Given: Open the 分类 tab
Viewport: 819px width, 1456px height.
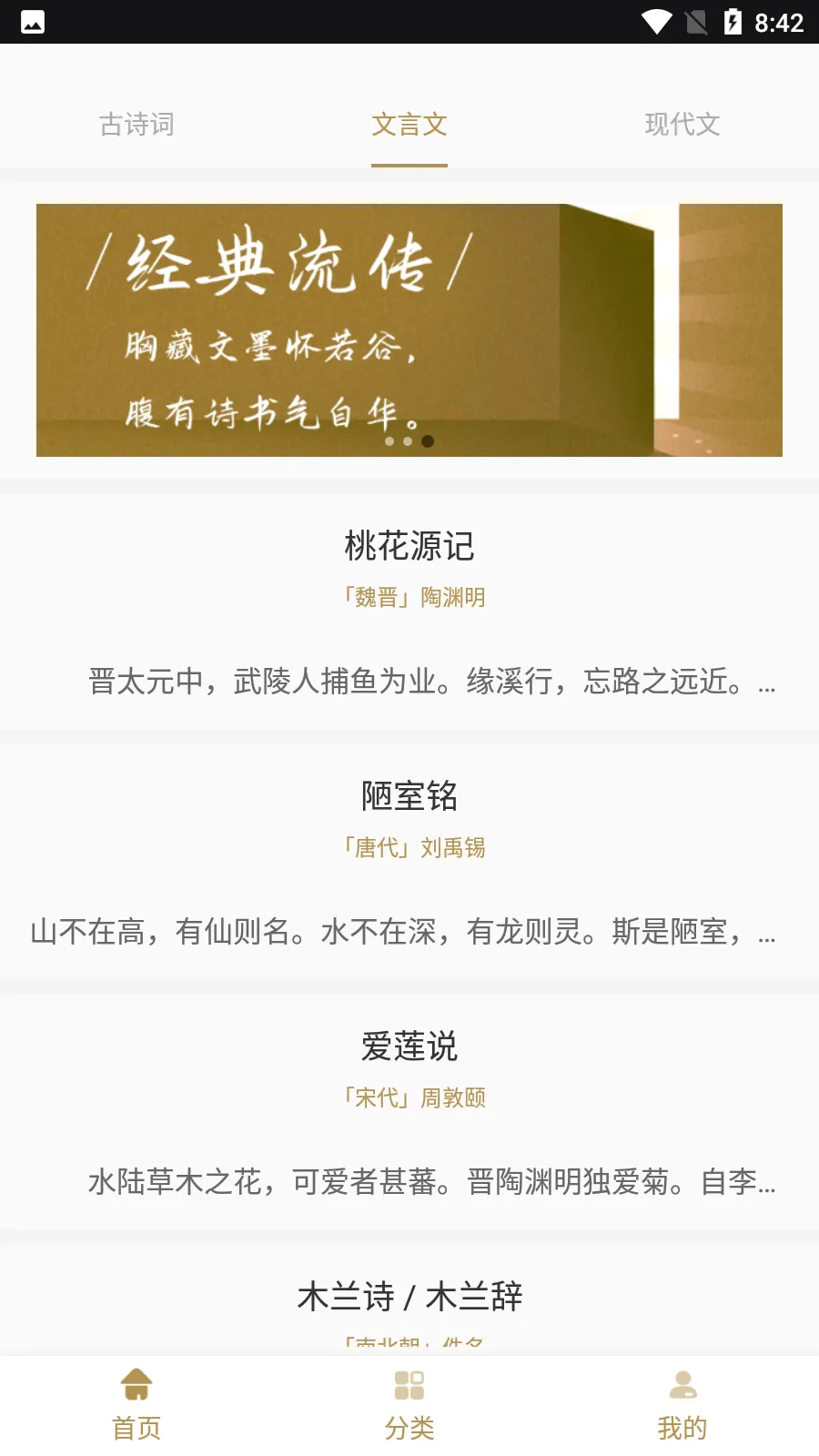Looking at the screenshot, I should click(x=409, y=1406).
